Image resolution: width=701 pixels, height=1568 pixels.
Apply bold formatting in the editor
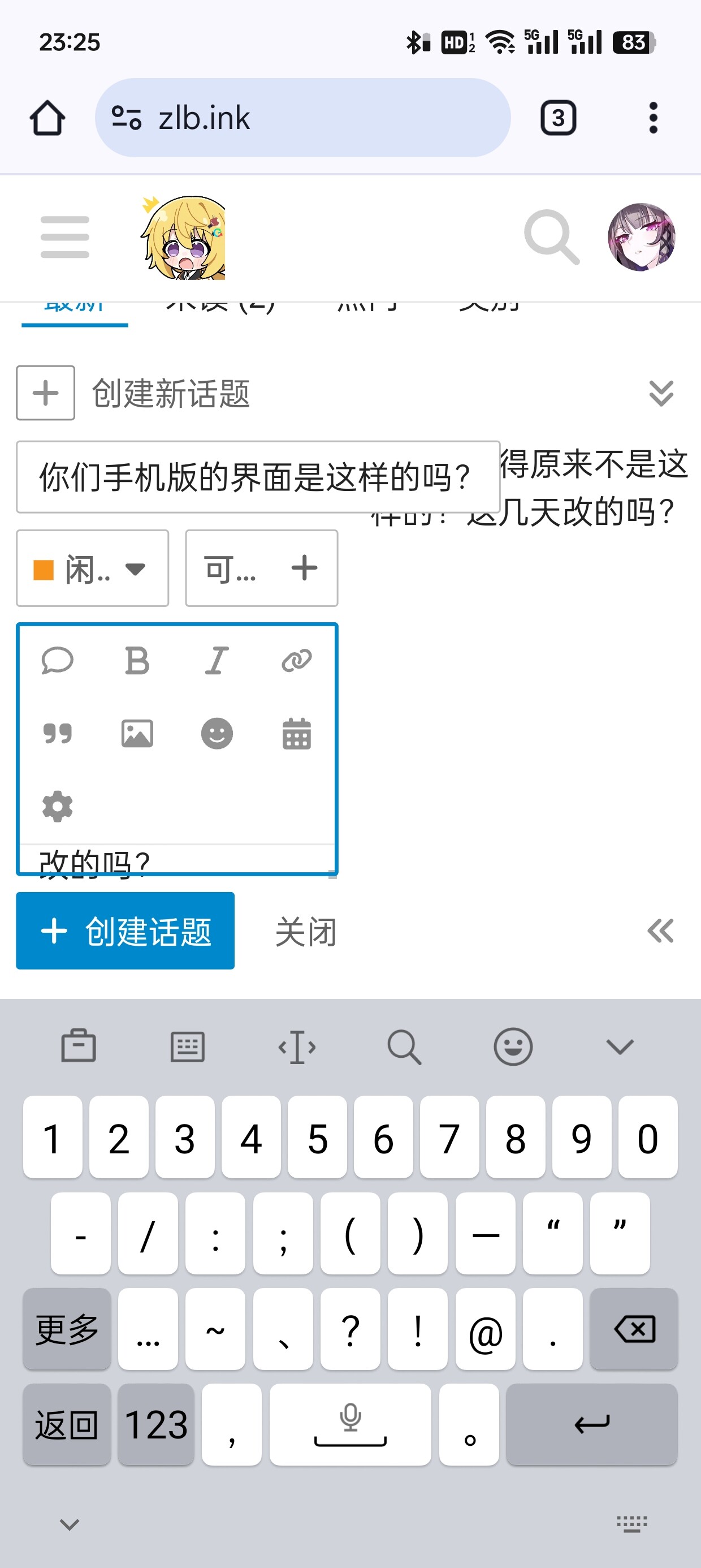click(x=137, y=661)
